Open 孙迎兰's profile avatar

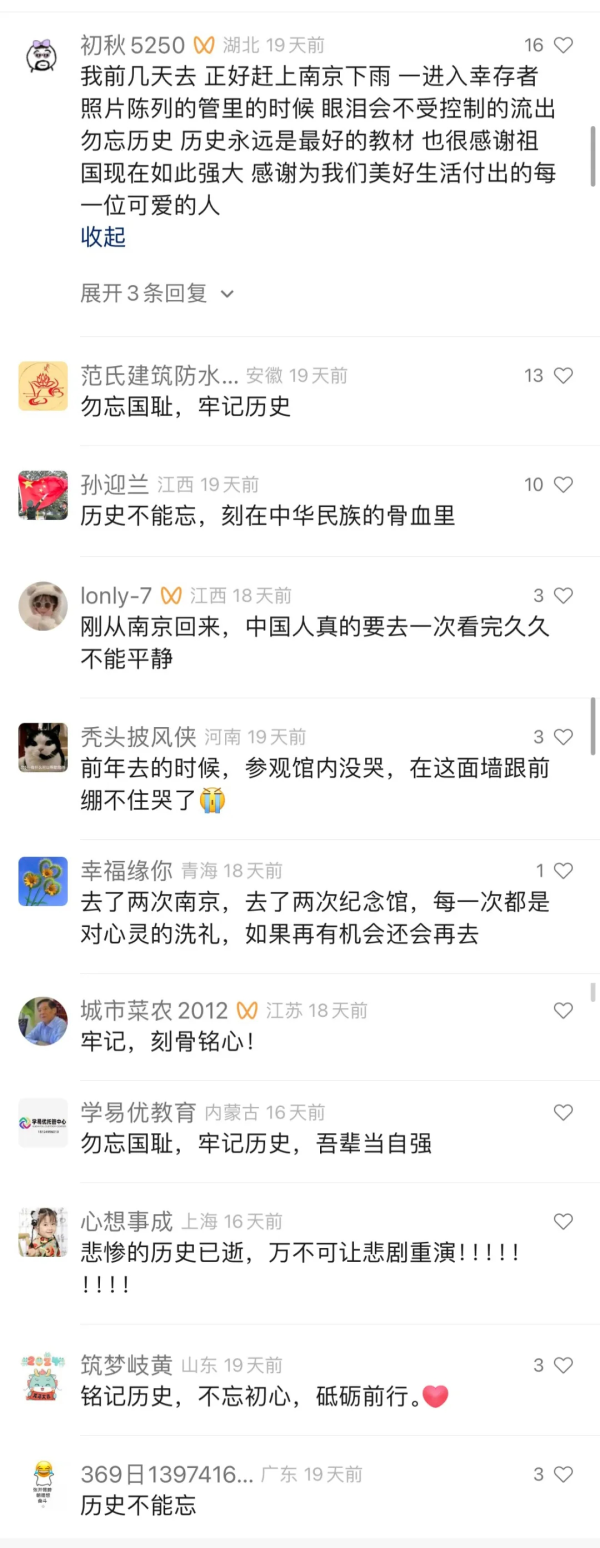tap(43, 495)
